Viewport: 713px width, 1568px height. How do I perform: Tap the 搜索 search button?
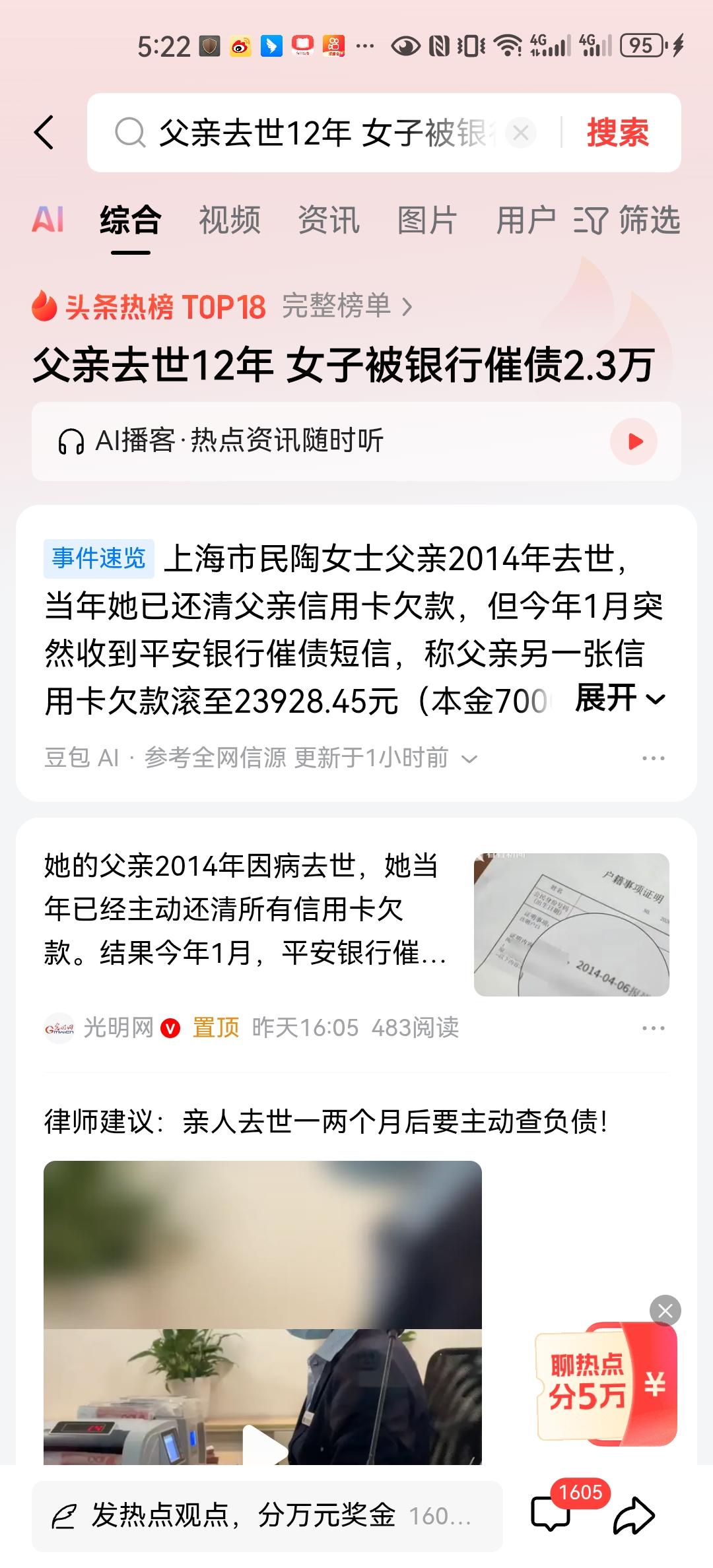(x=617, y=132)
